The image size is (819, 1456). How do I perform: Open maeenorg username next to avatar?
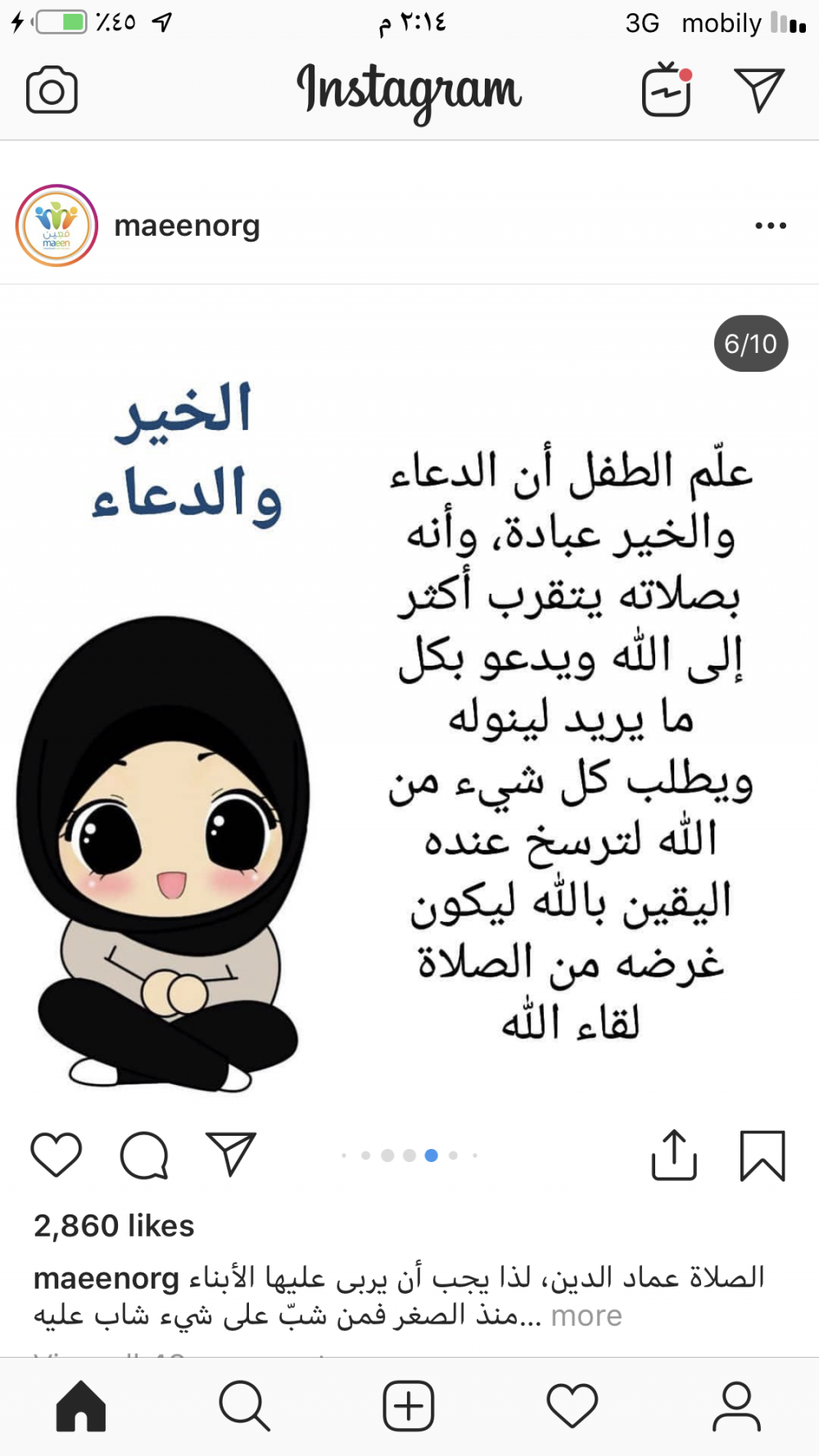pos(187,225)
